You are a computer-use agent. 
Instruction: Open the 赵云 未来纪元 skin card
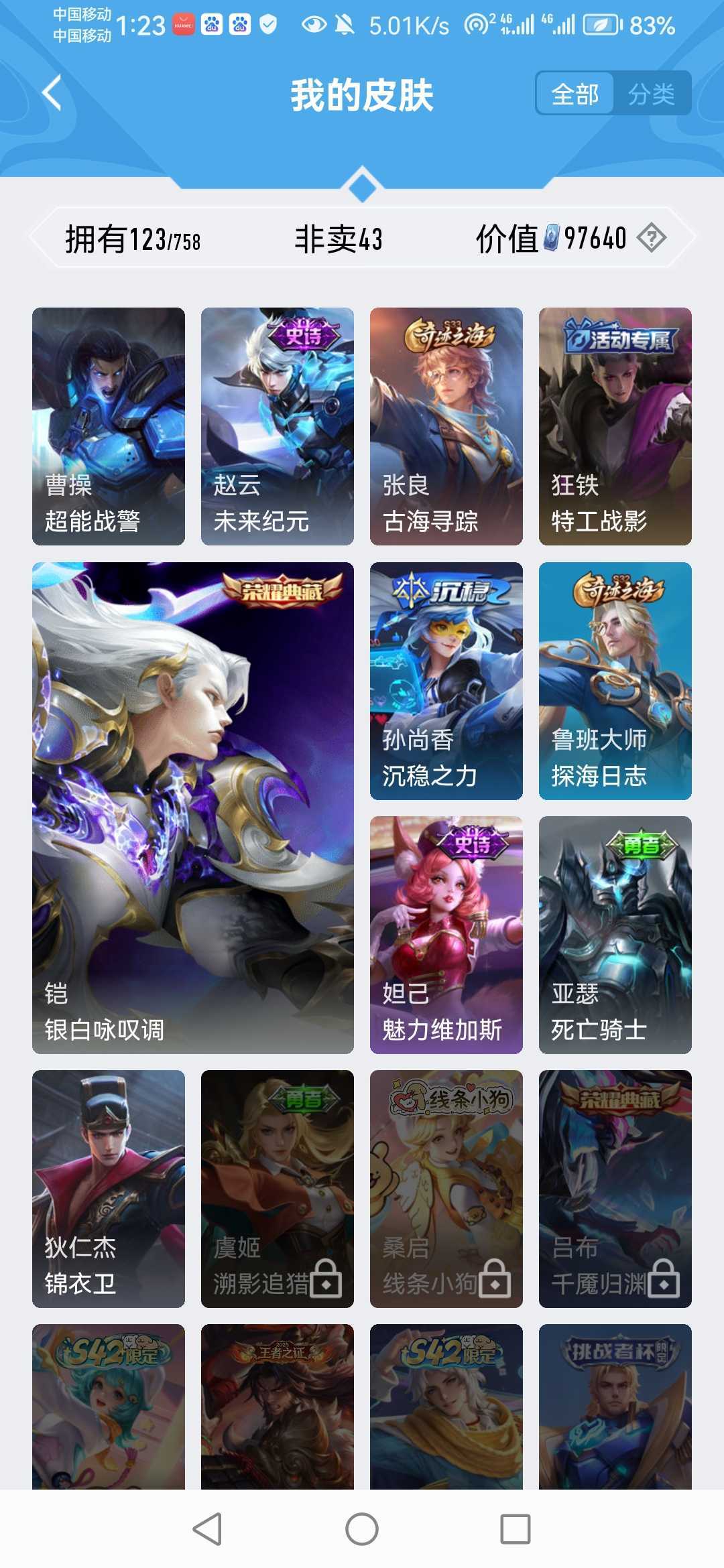pos(278,426)
